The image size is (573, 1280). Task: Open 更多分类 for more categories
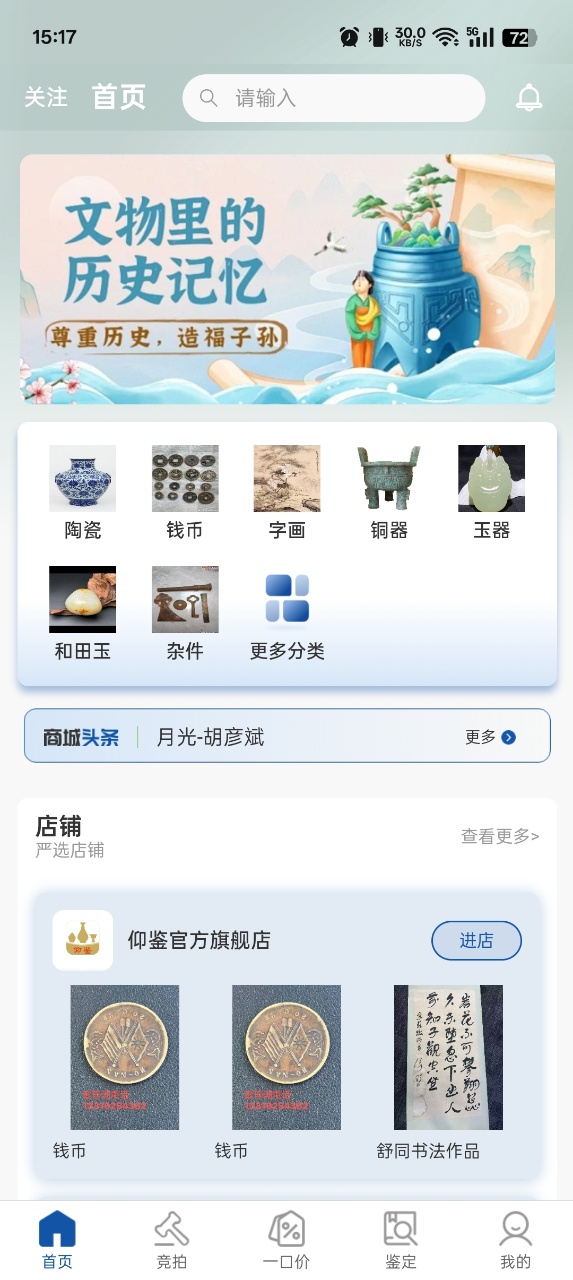click(x=287, y=614)
